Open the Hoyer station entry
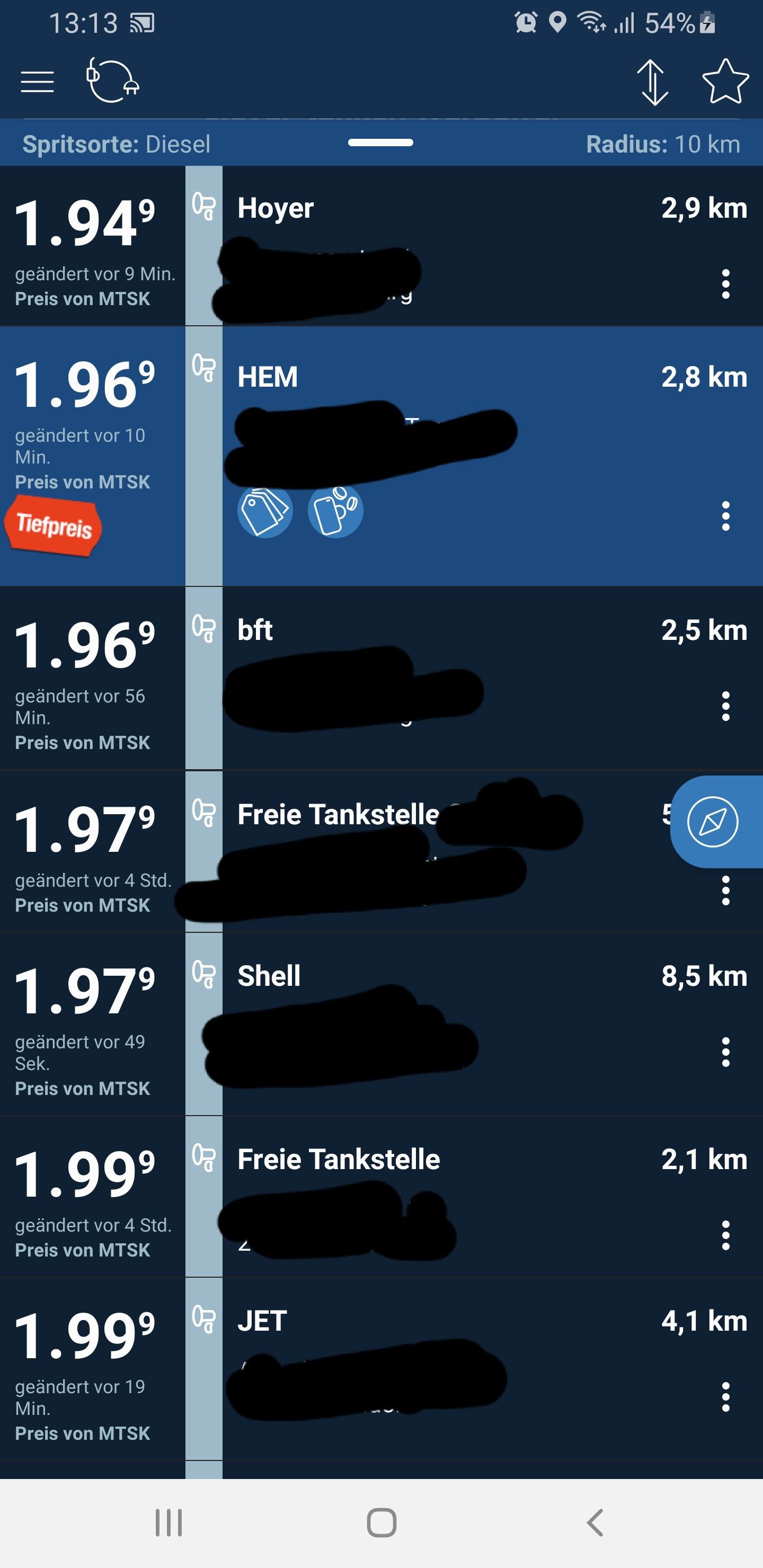Screen dimensions: 763x1568 click(x=381, y=246)
